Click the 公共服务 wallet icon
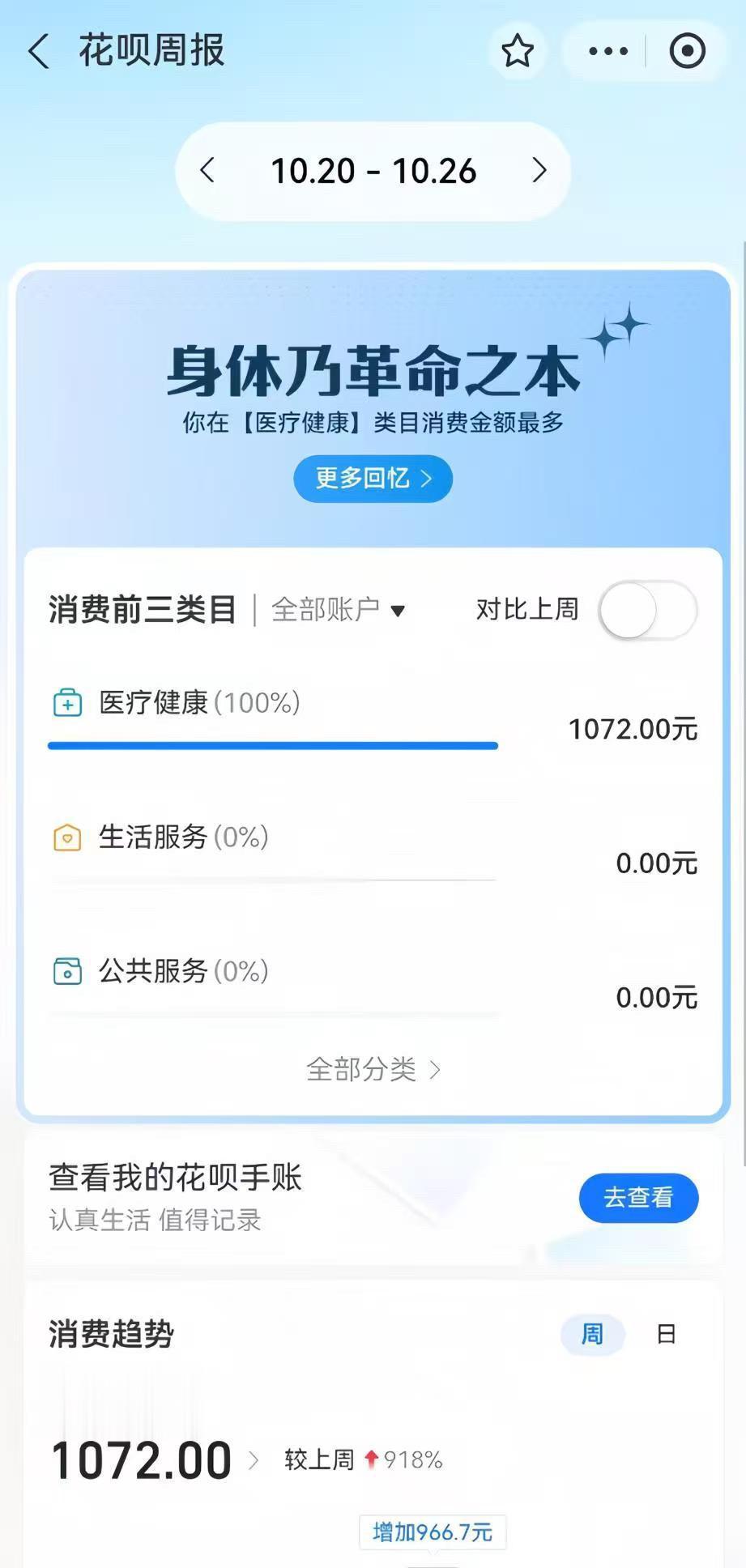This screenshot has height=1568, width=746. pyautogui.click(x=68, y=971)
